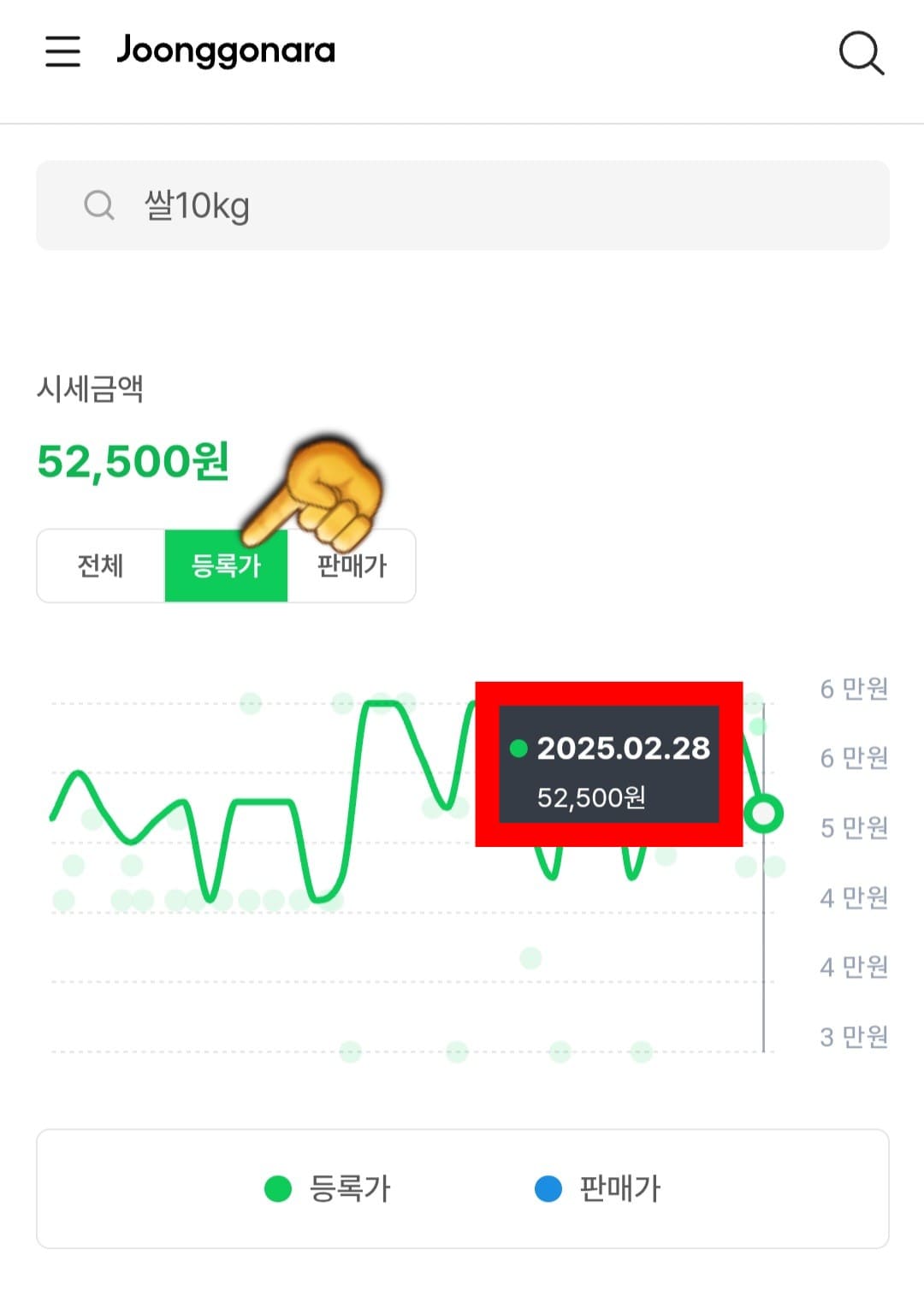Open the hamburger menu

click(62, 51)
